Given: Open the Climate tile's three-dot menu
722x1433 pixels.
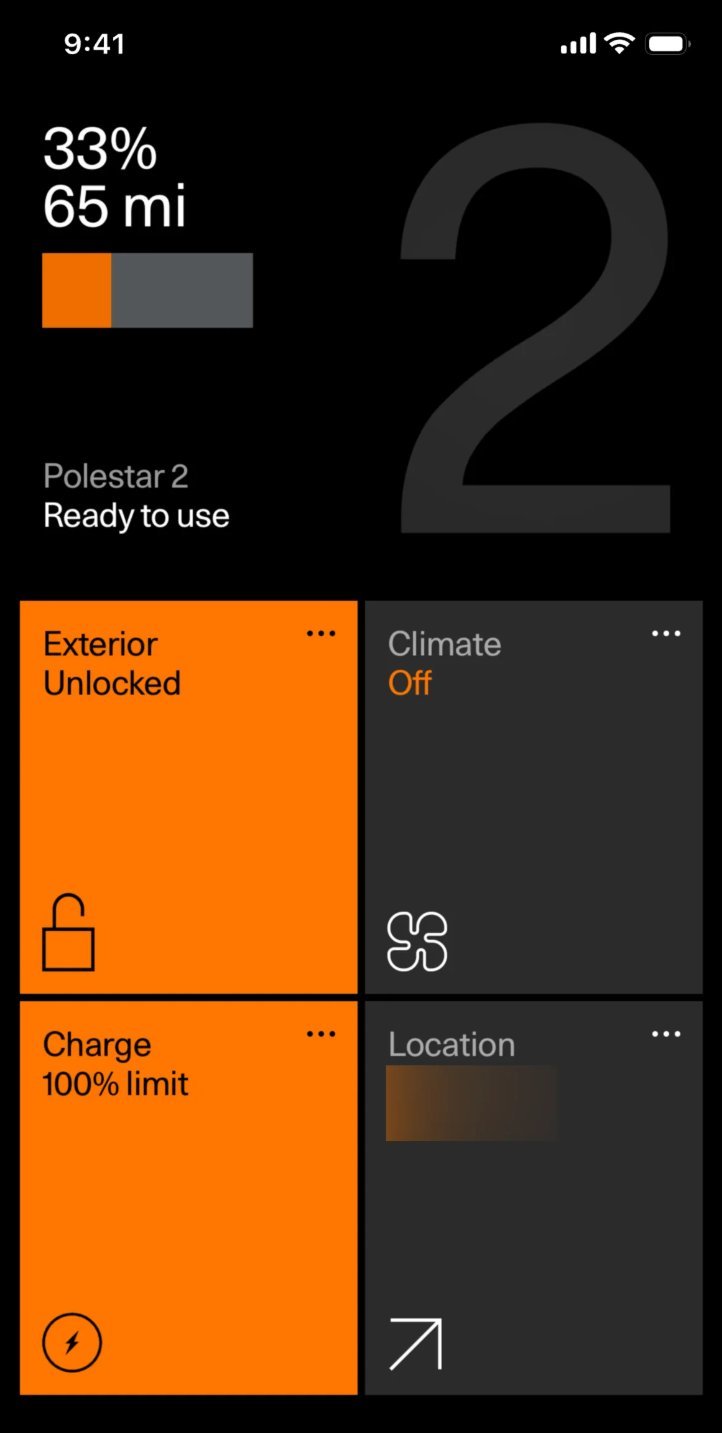Looking at the screenshot, I should pos(666,634).
